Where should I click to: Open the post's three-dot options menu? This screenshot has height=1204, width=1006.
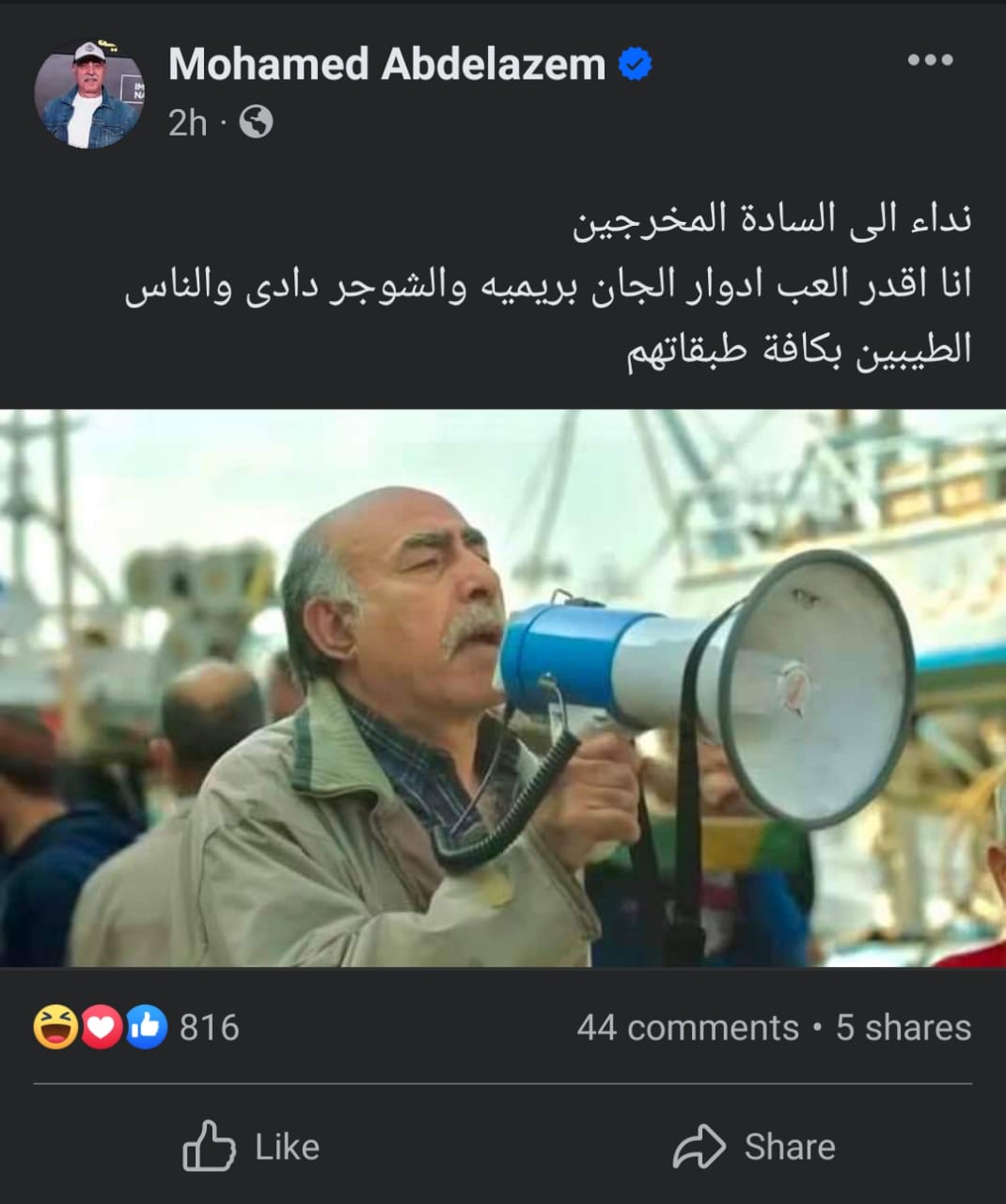pos(929,61)
